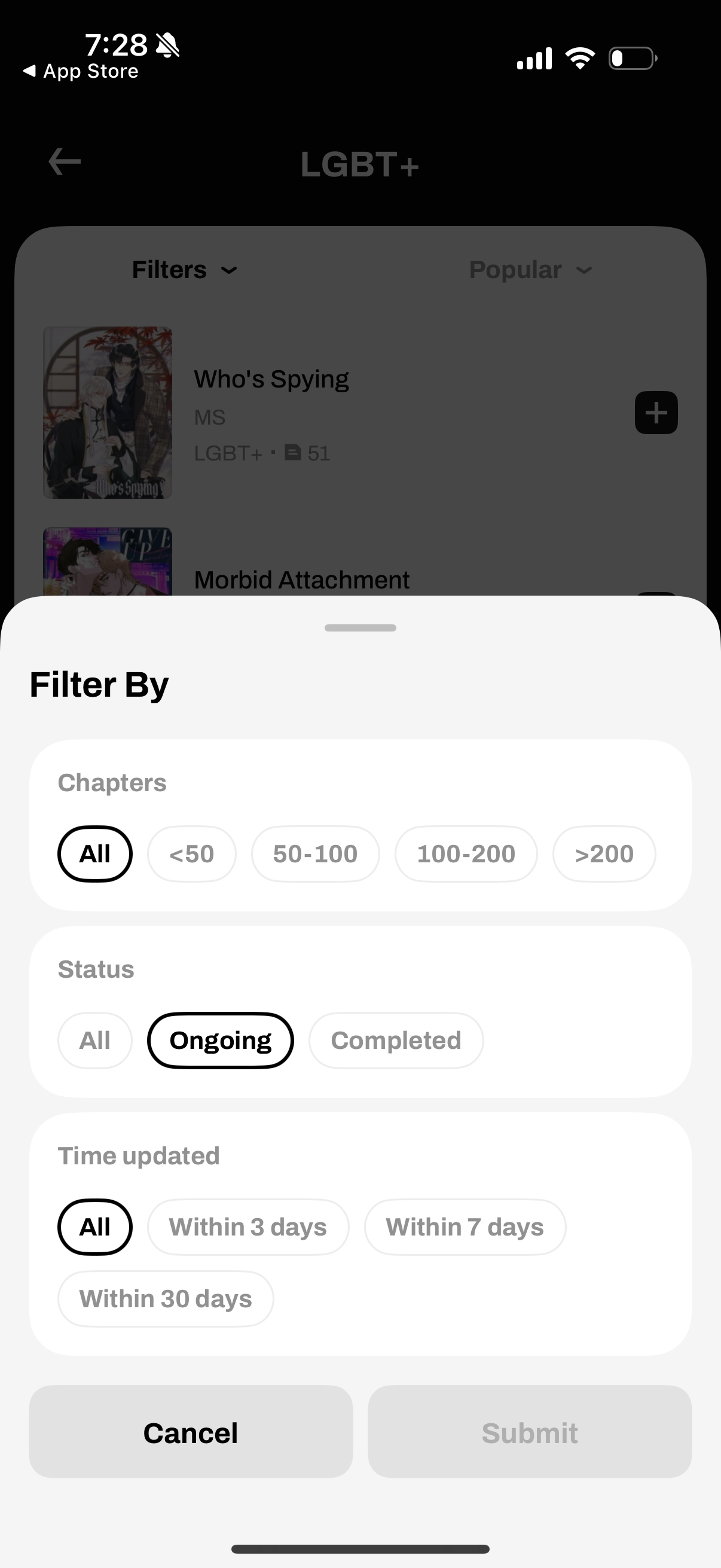Select the 100-200 chapters filter
Viewport: 721px width, 1568px height.
tap(466, 853)
